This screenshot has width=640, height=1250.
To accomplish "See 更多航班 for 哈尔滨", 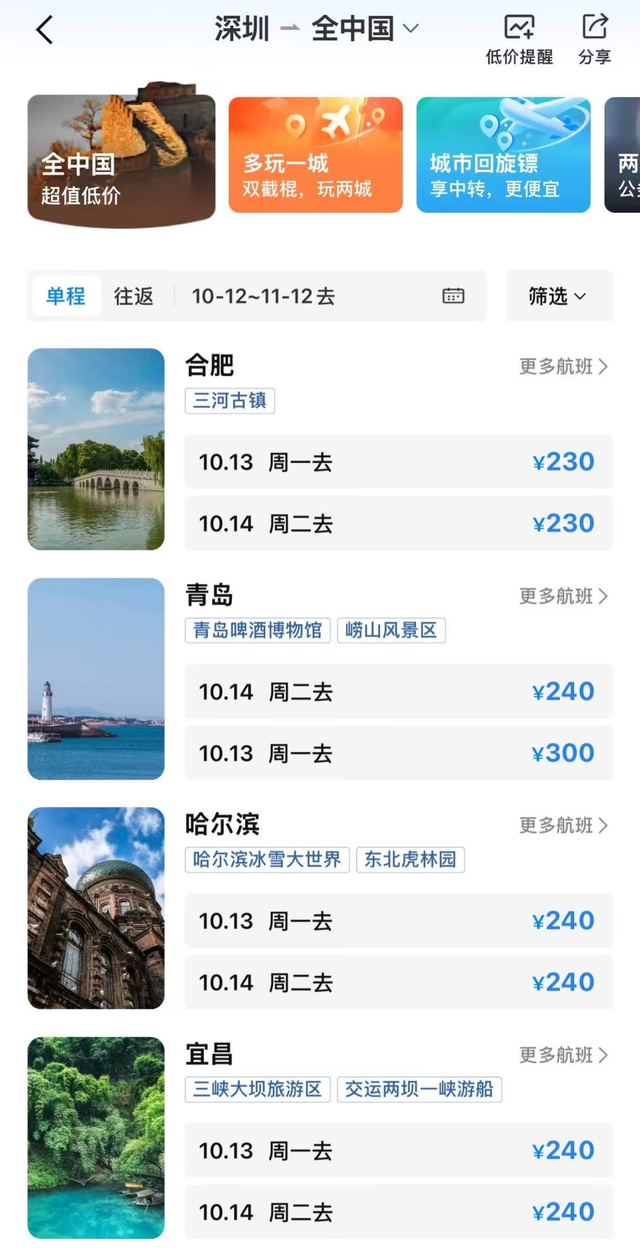I will tap(563, 825).
